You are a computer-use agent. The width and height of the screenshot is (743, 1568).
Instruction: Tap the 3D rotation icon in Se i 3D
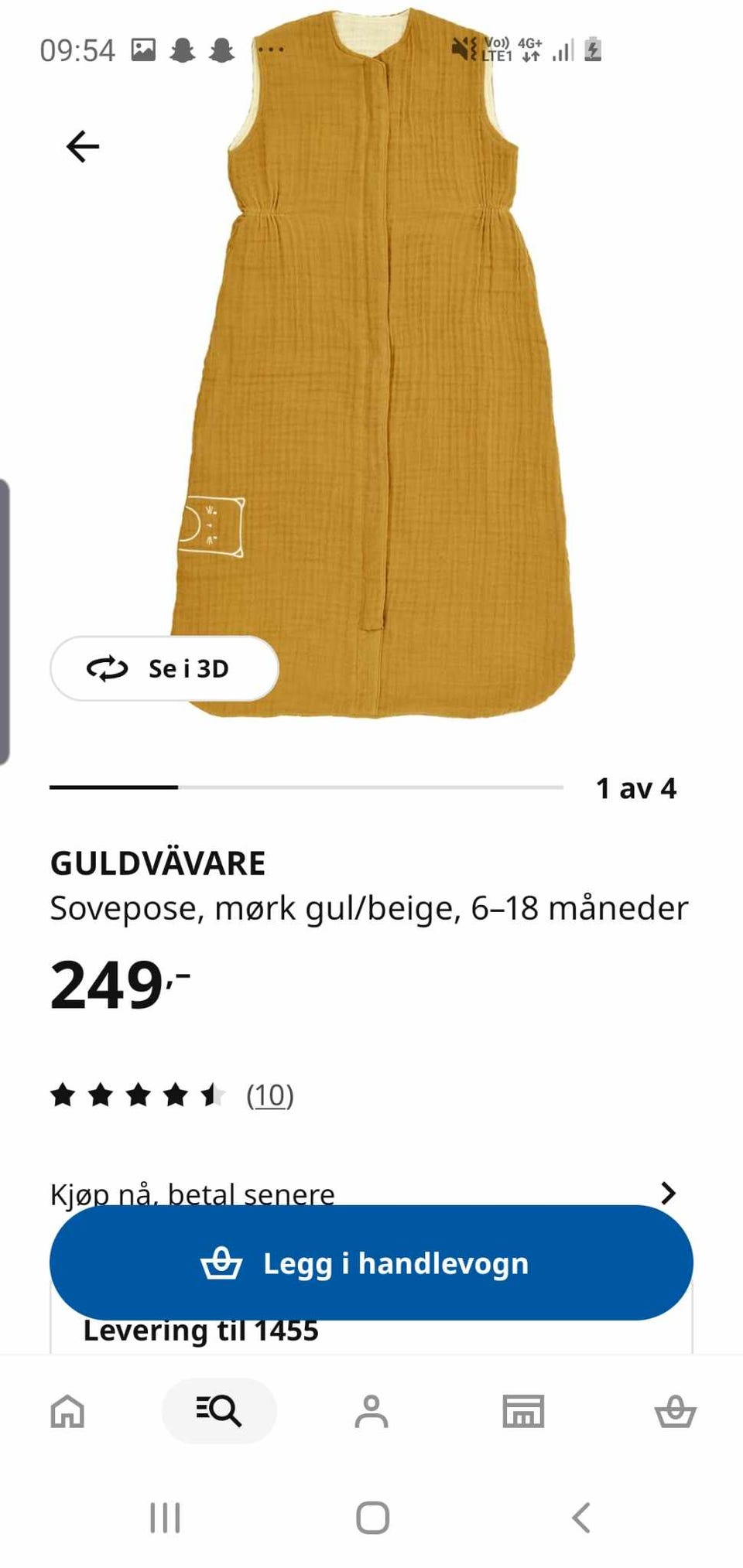click(x=107, y=669)
